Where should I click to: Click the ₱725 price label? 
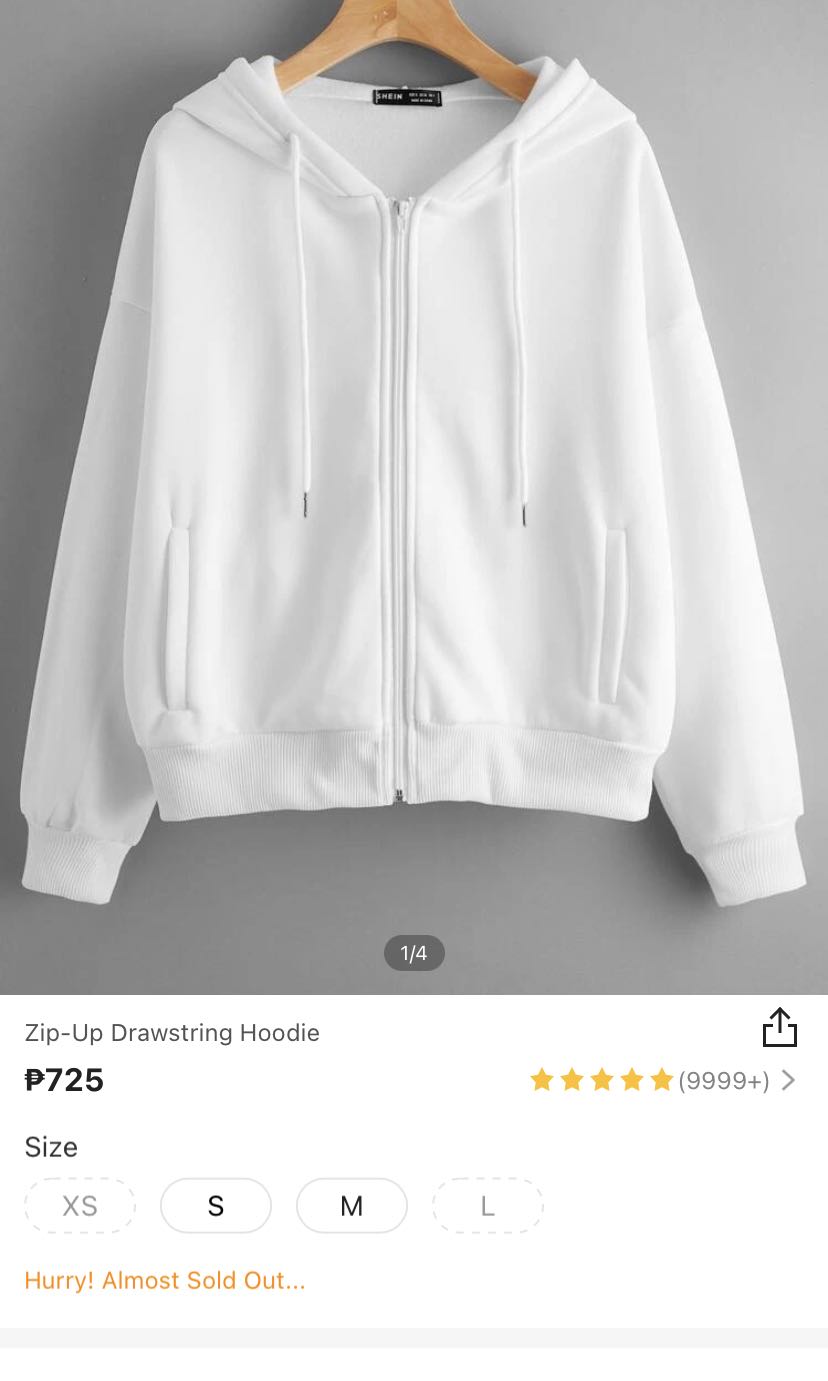pos(65,1080)
